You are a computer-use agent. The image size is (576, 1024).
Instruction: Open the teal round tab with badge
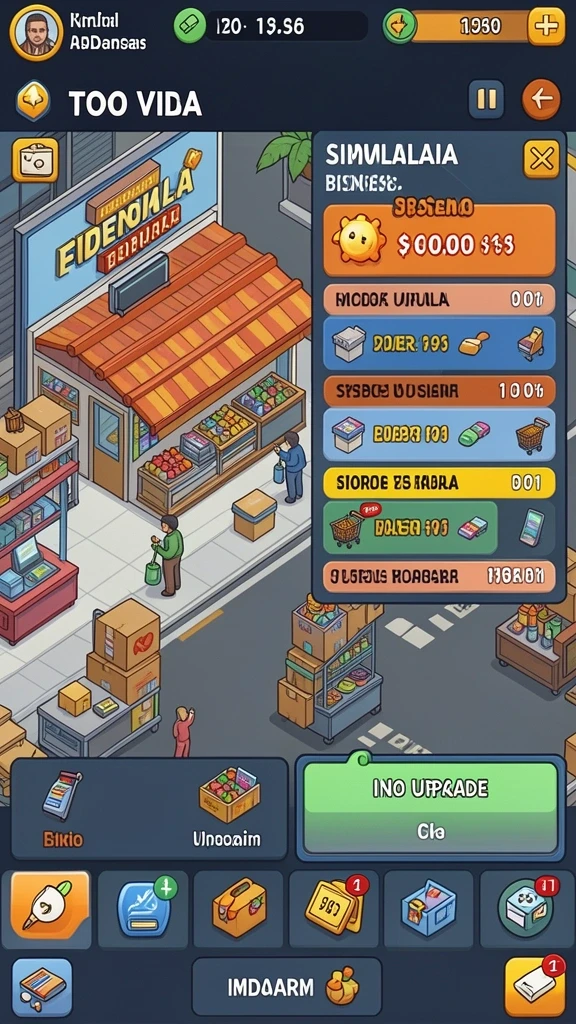[x=526, y=909]
